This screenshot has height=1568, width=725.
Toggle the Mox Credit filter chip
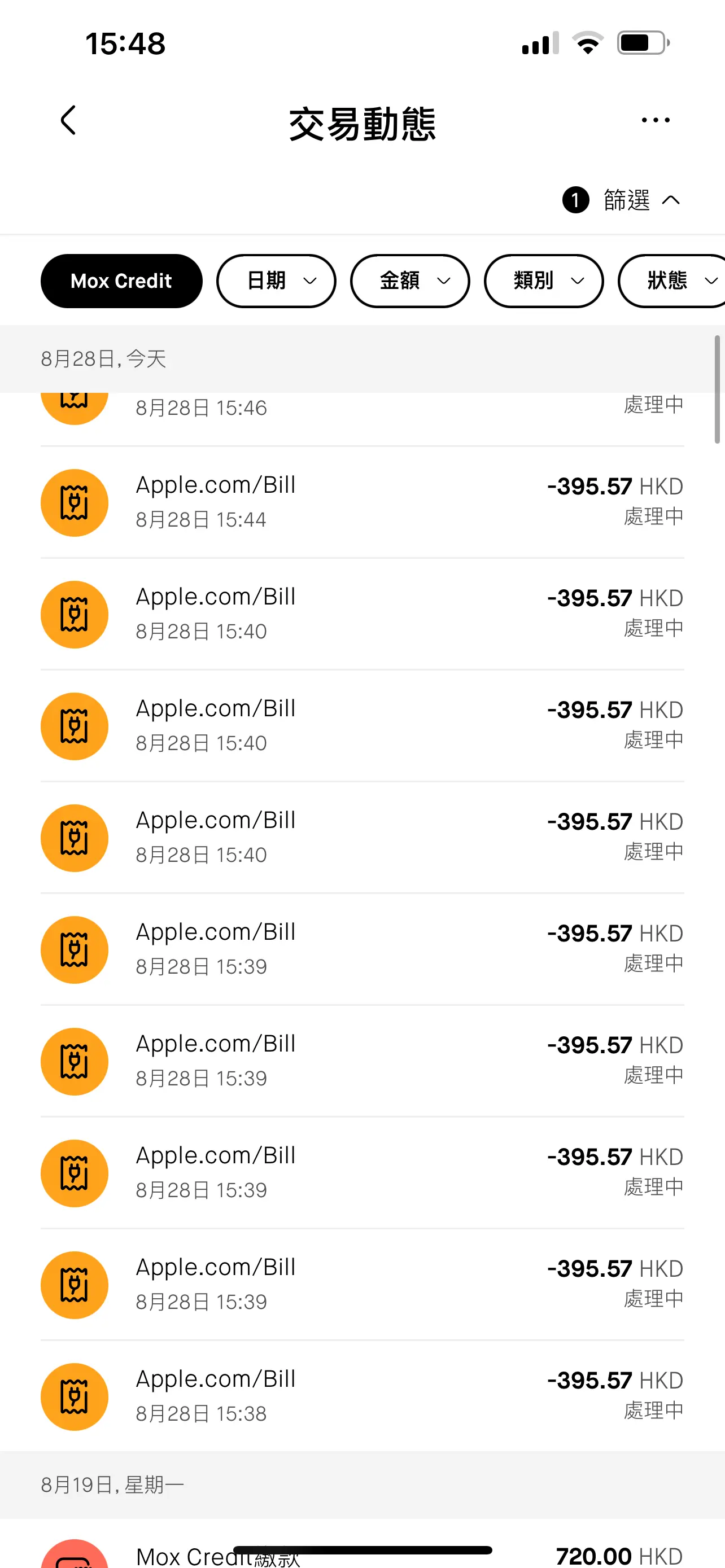[x=121, y=281]
